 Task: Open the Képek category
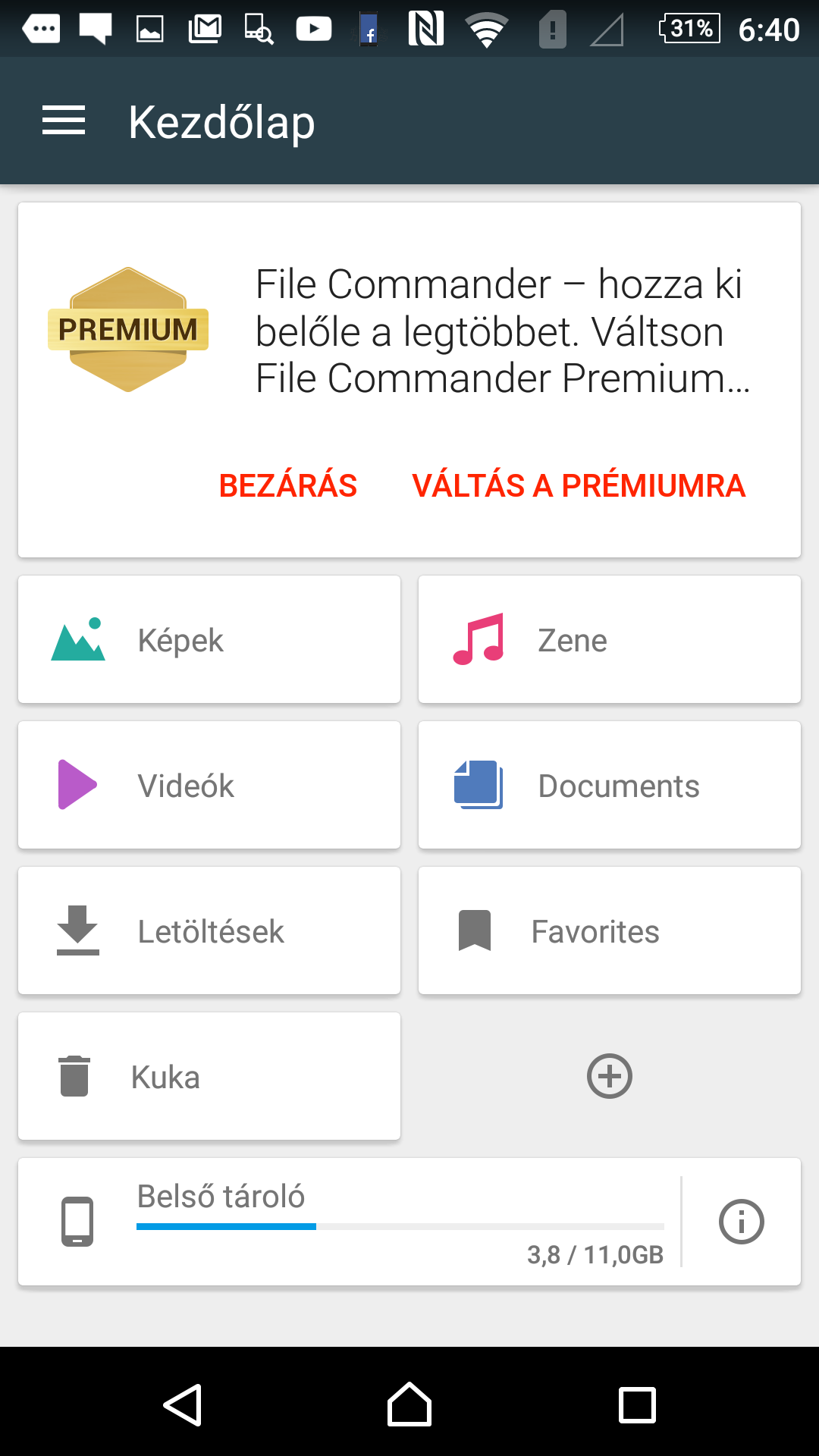pos(209,639)
